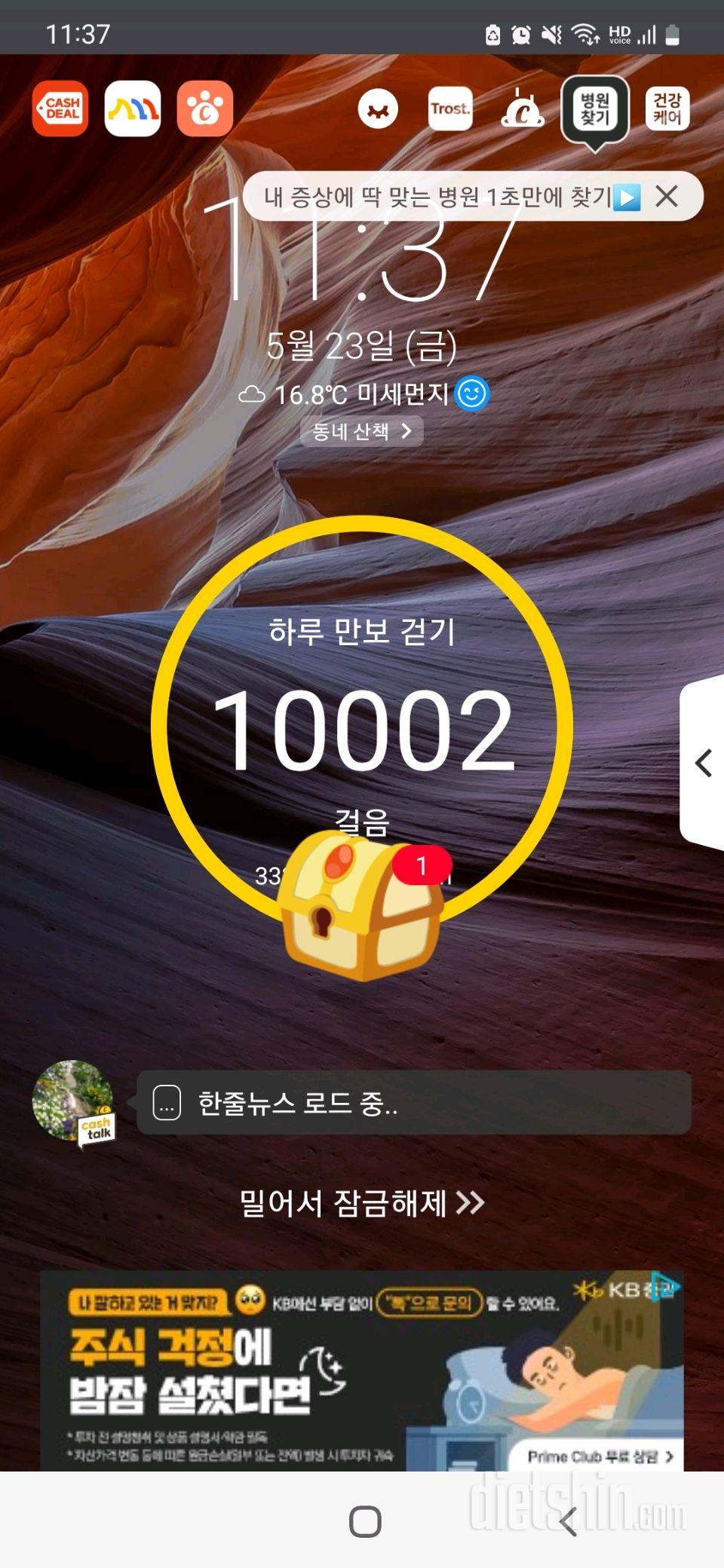Open the orange paw icon shortcut
The height and width of the screenshot is (1568, 724).
205,109
